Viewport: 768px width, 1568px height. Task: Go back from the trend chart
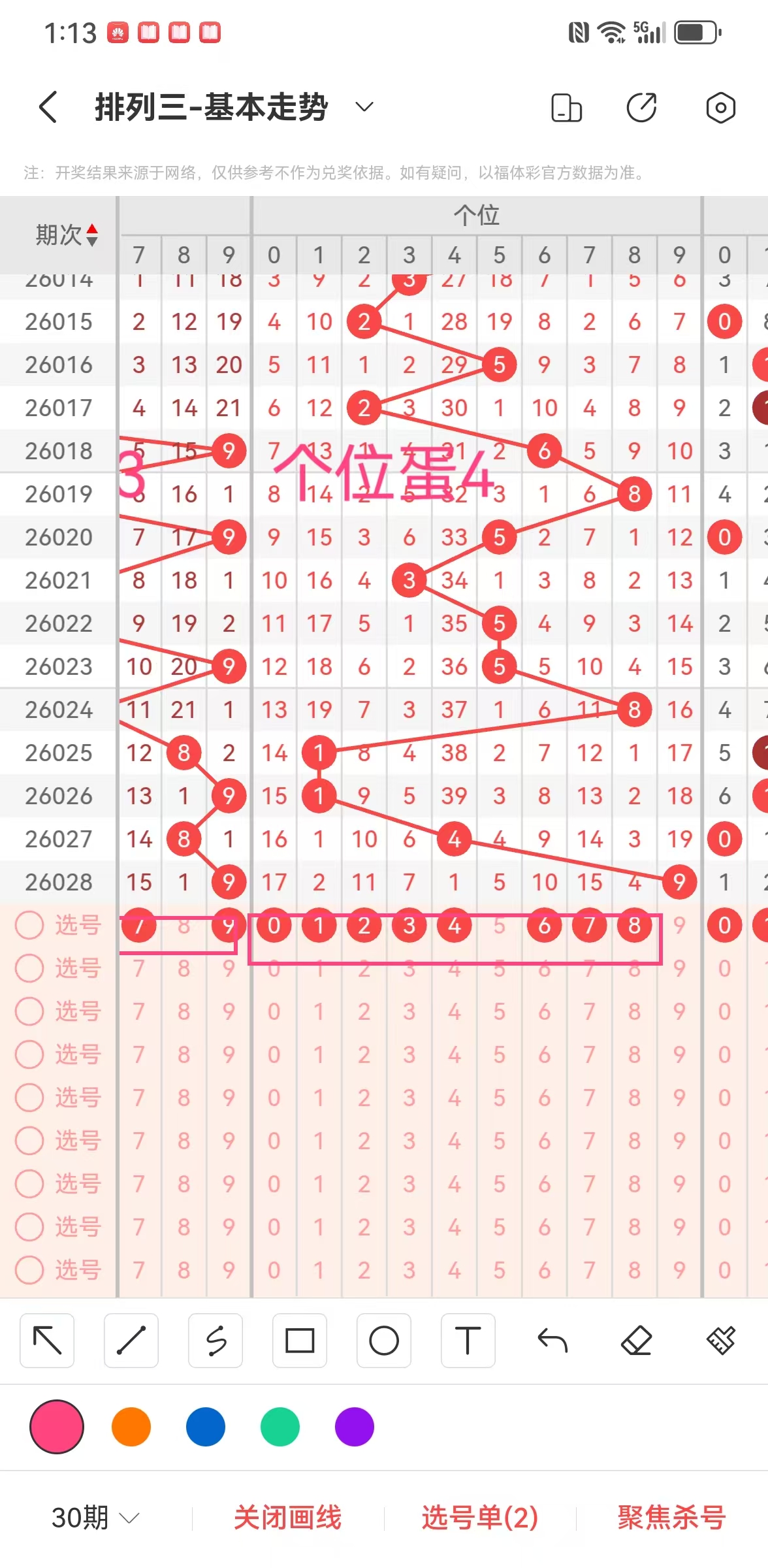tap(49, 107)
